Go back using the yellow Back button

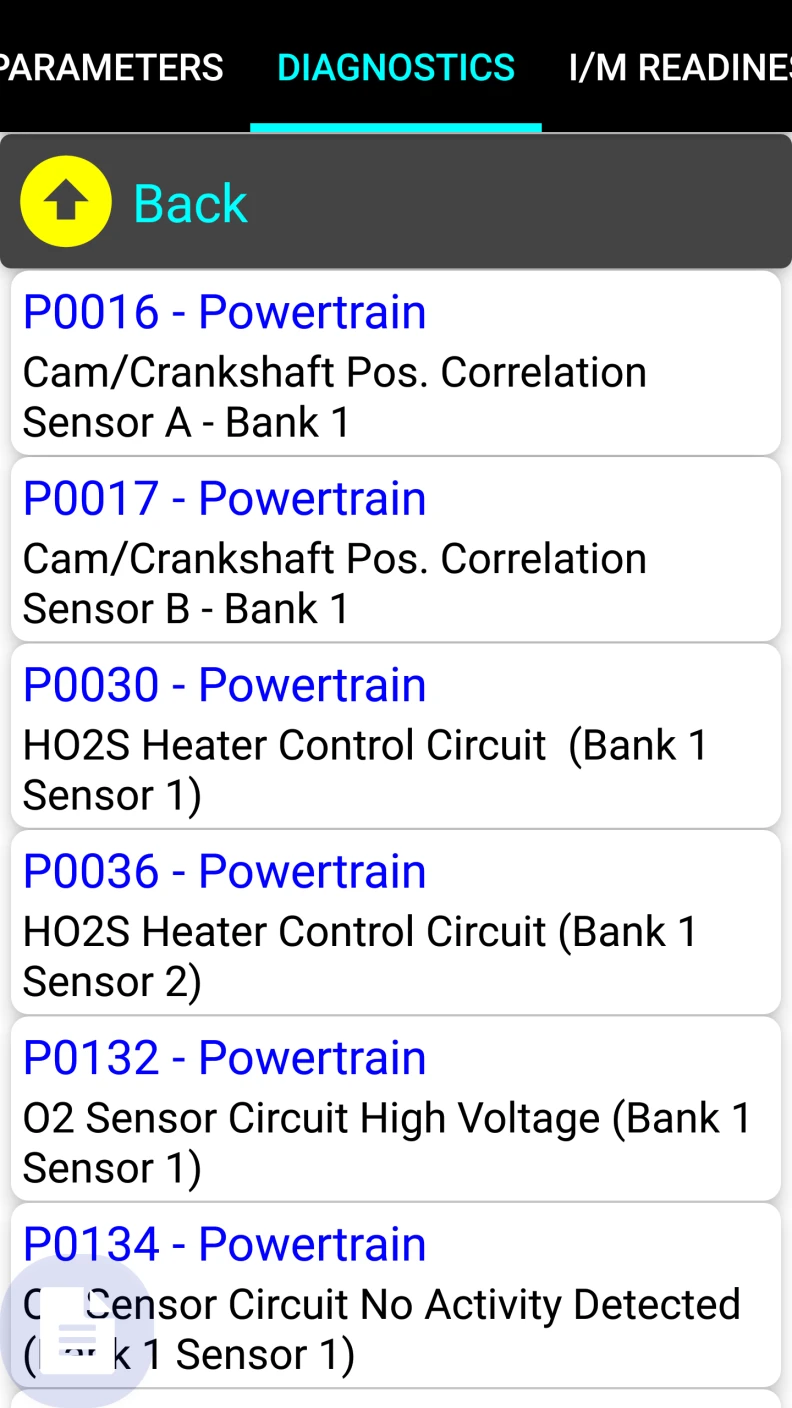click(x=66, y=202)
